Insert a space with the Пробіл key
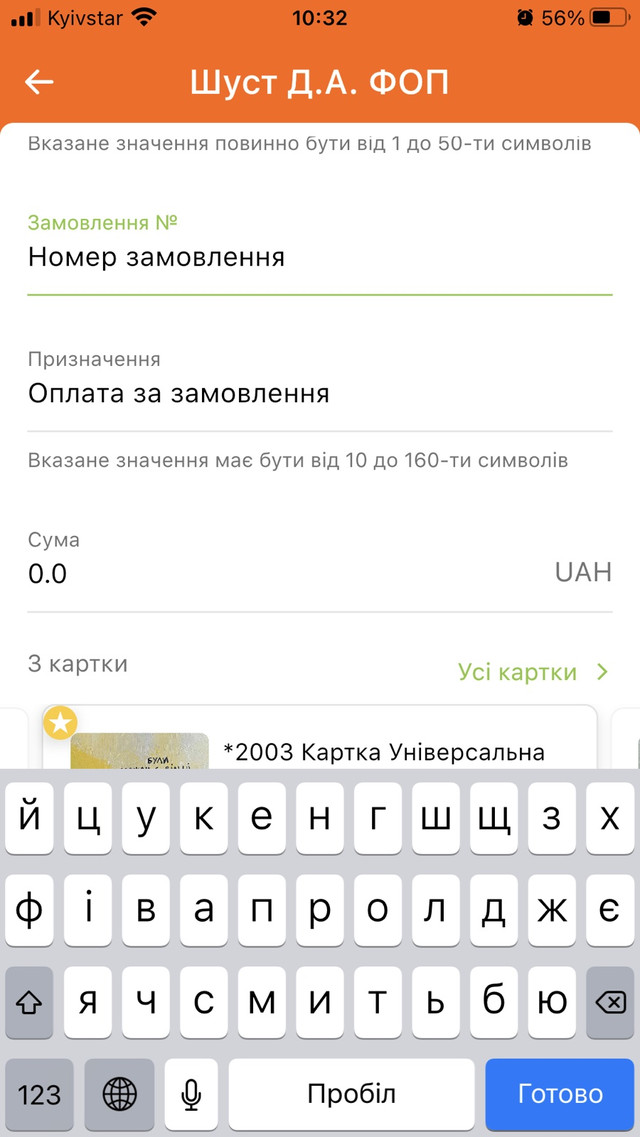640x1137 pixels. point(351,1094)
